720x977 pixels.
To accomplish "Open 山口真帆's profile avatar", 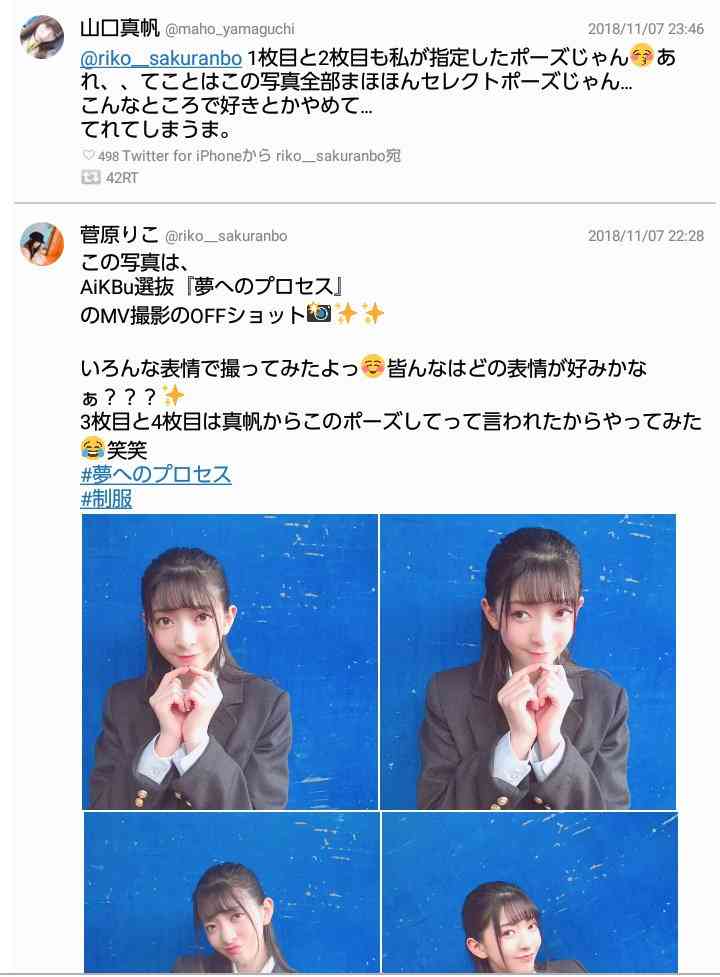I will coord(42,38).
